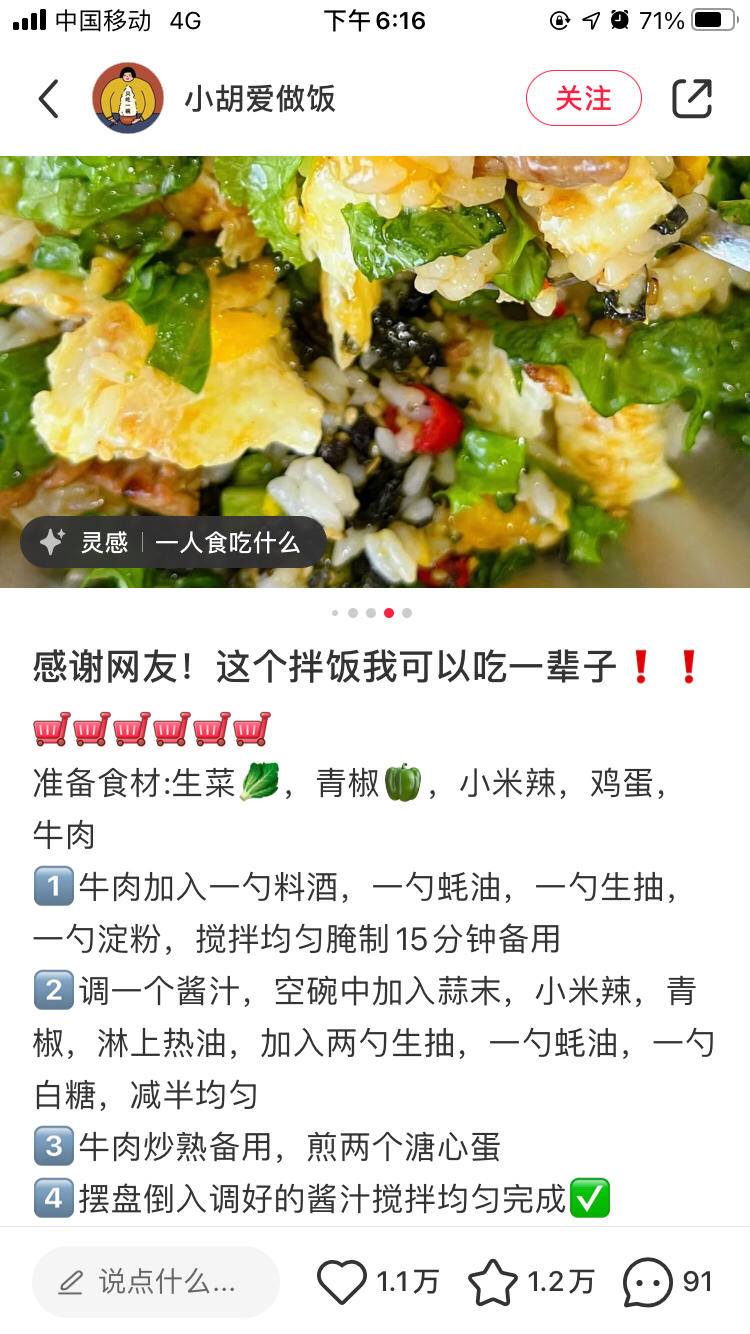Go back using the top-left arrow

(48, 98)
